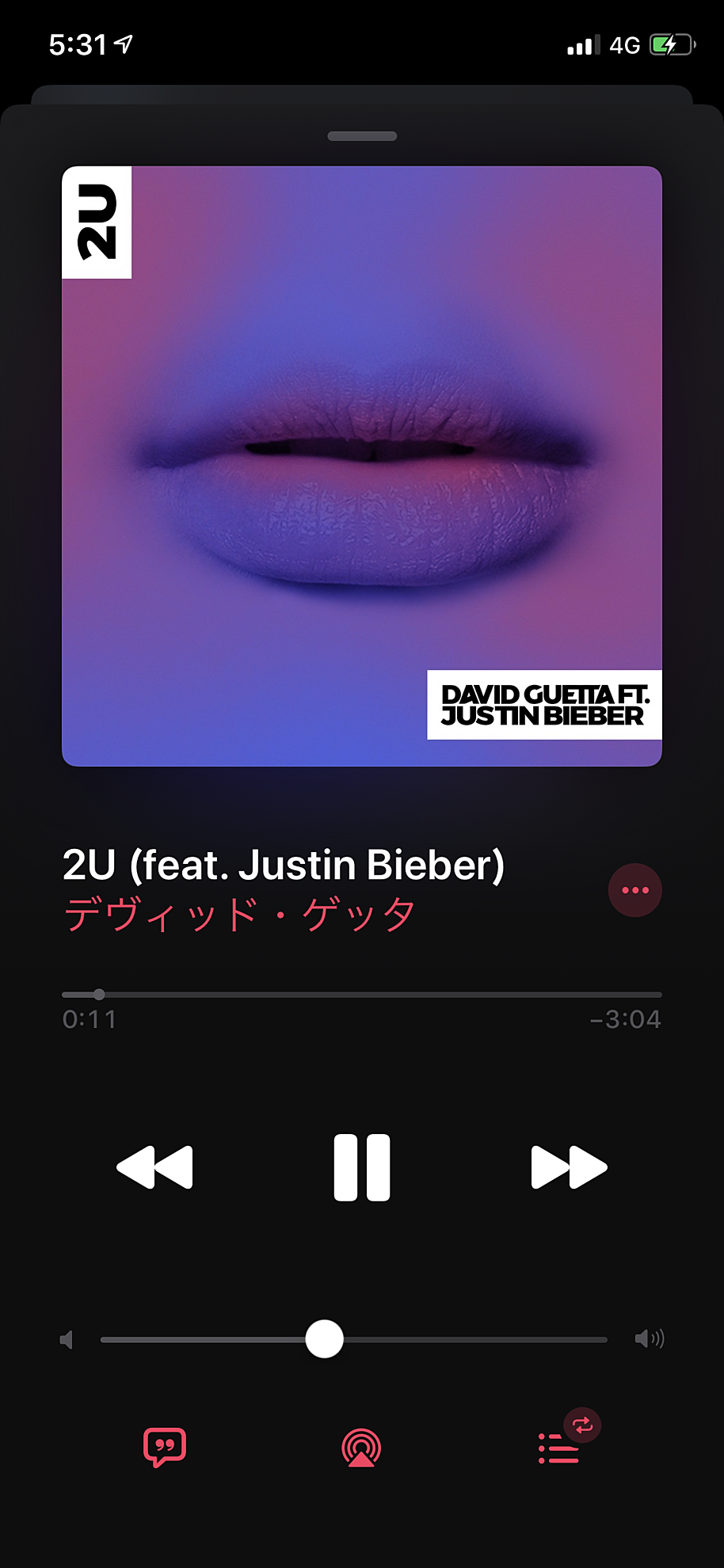Tap the playback progress bar to seek

362,995
